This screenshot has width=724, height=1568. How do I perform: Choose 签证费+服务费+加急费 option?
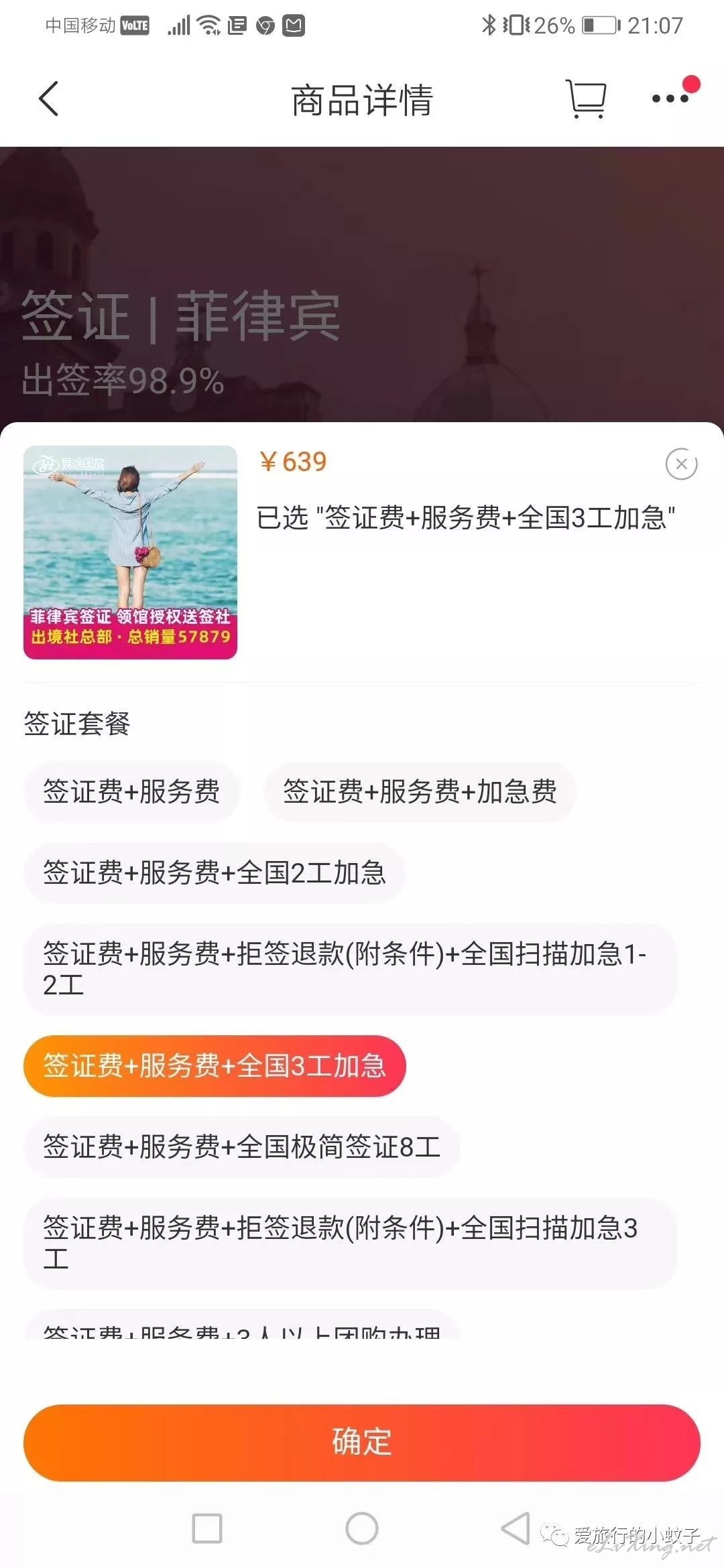coord(420,791)
